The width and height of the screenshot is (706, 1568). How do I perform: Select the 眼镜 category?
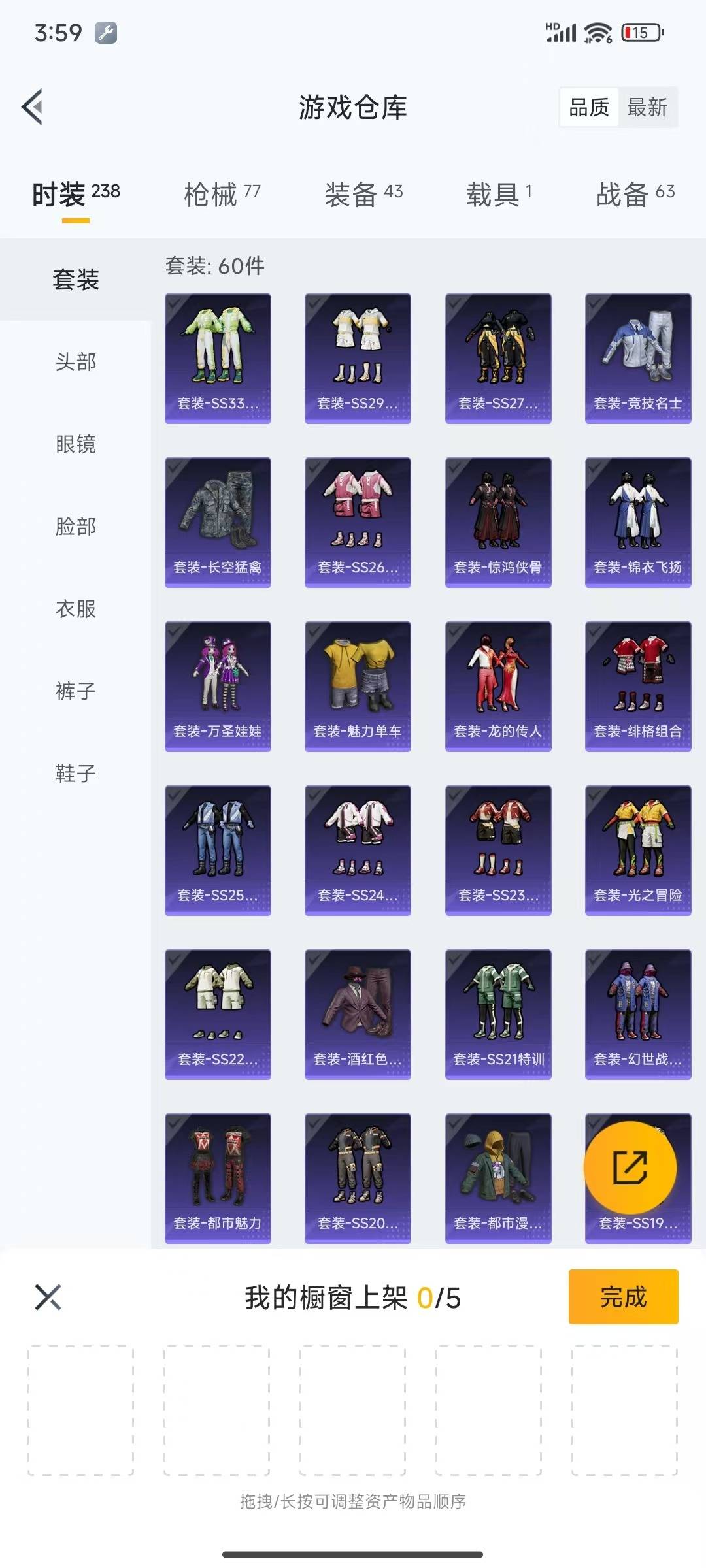tap(76, 444)
